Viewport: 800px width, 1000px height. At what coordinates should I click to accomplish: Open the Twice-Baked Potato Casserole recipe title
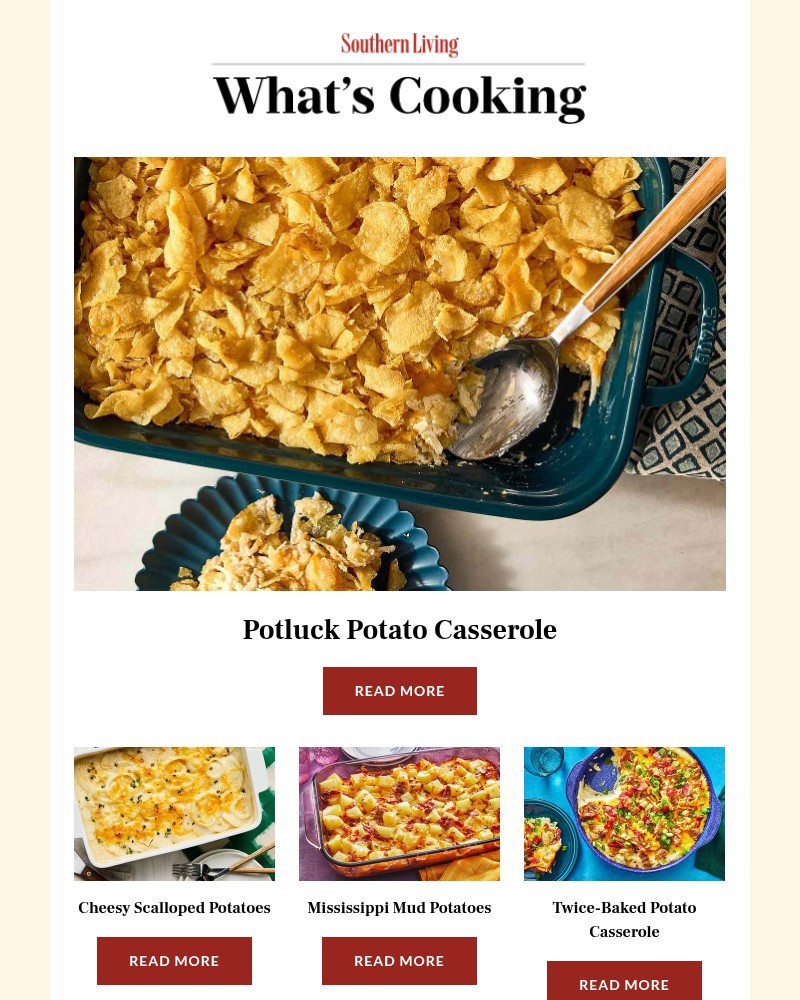(x=624, y=919)
